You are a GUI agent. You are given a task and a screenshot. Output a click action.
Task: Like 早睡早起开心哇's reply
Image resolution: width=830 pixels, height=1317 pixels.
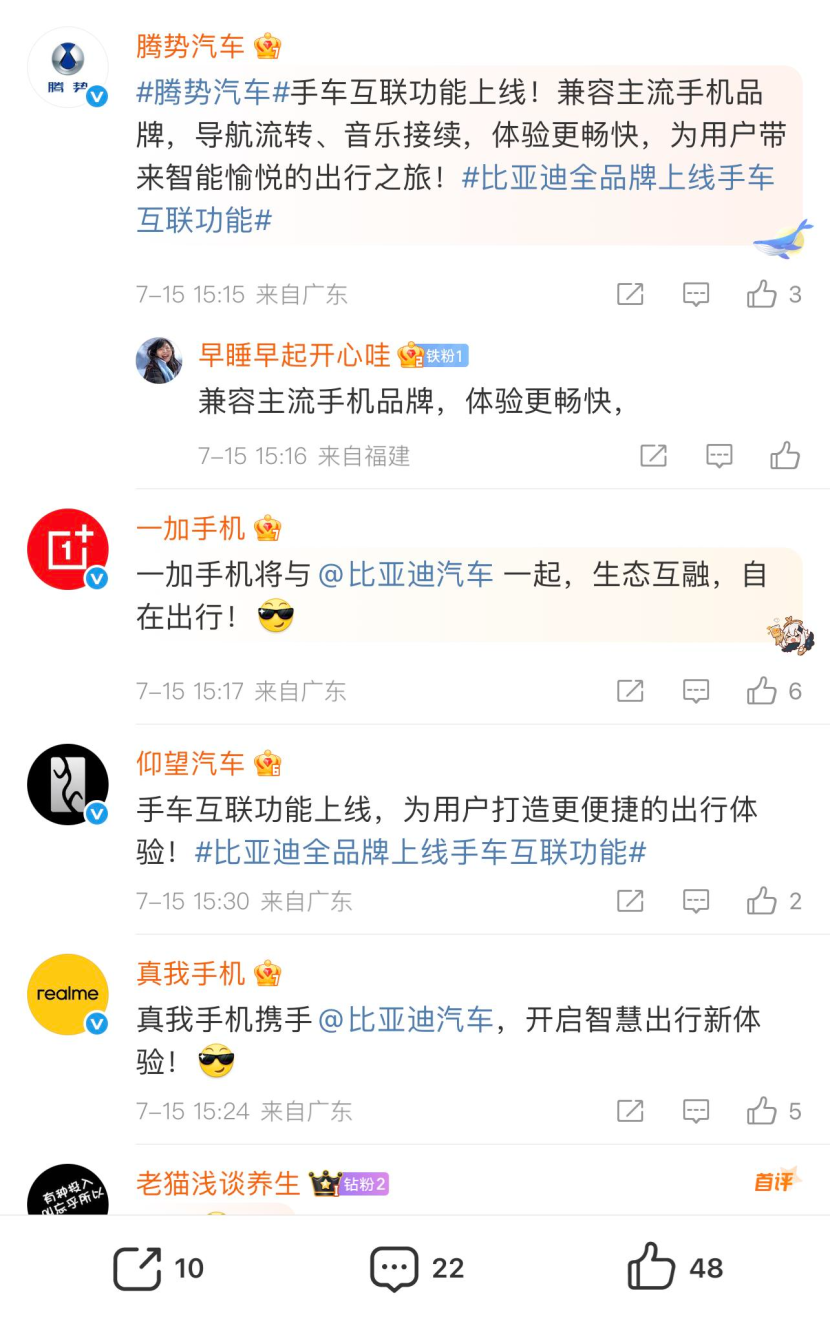click(x=785, y=456)
